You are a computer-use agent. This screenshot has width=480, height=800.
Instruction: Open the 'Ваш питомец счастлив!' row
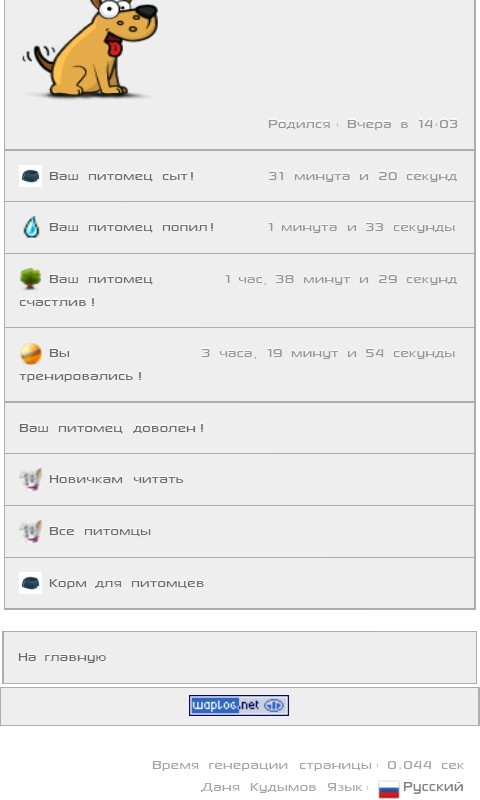[x=239, y=290]
